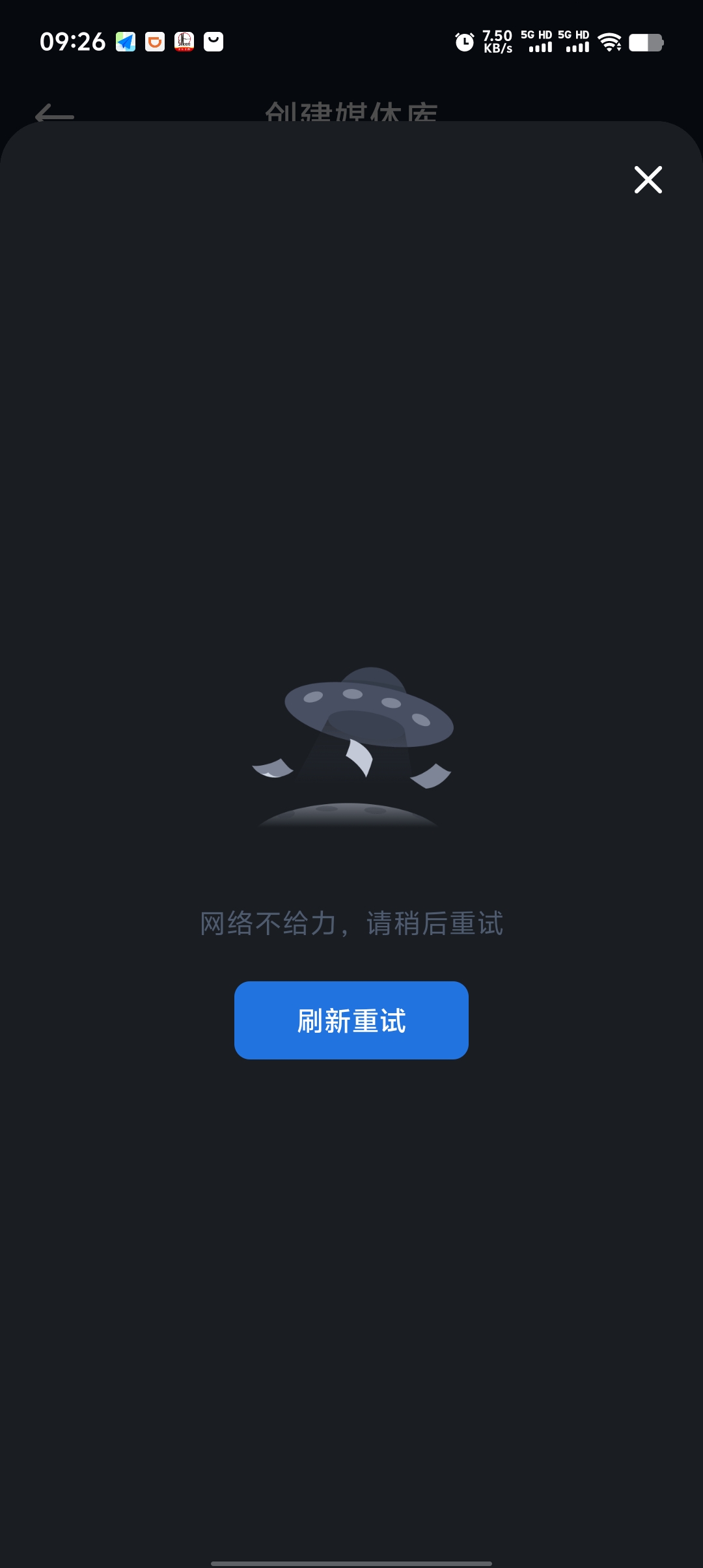Tap the first 5G HD signal indicator
Image resolution: width=703 pixels, height=1568 pixels.
[538, 43]
